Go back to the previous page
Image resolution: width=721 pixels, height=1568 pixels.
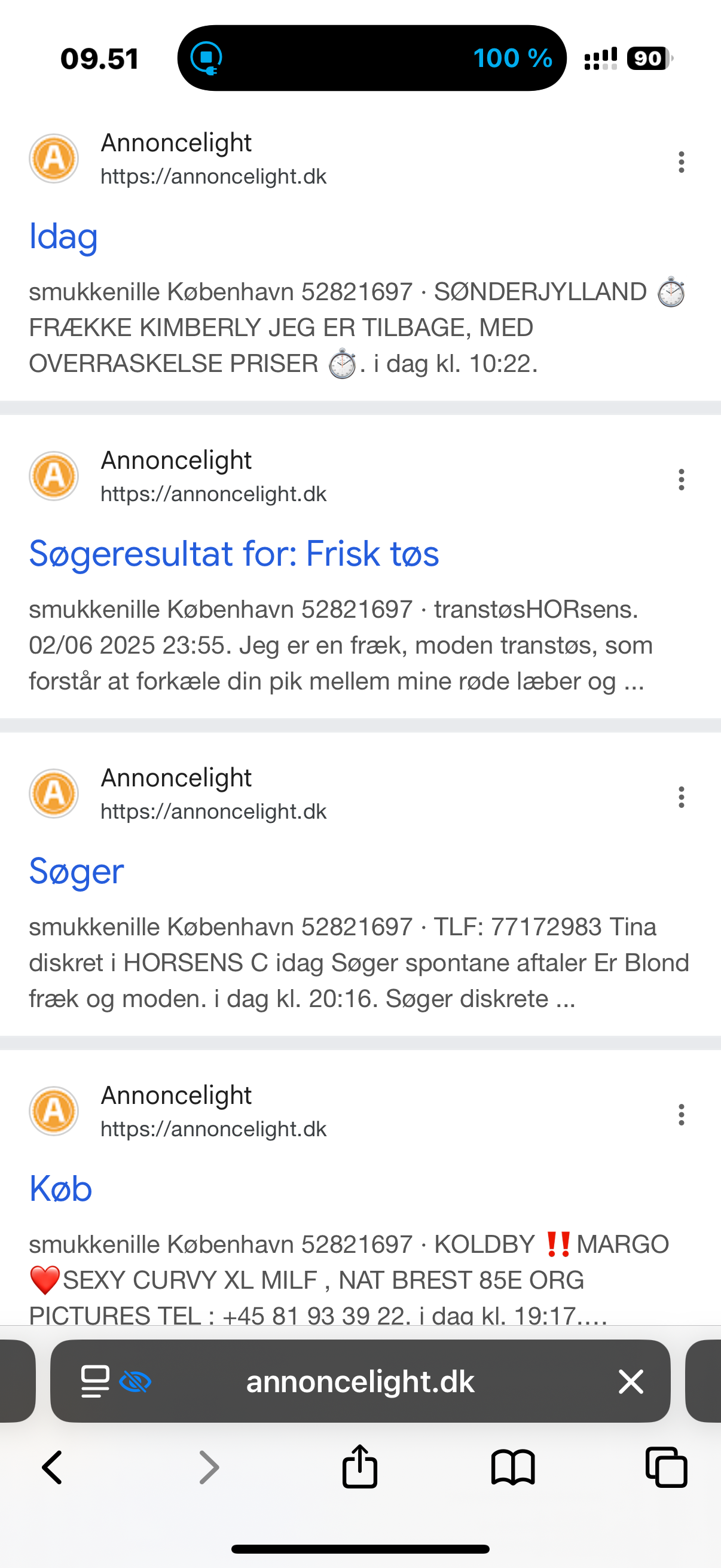coord(53,1468)
